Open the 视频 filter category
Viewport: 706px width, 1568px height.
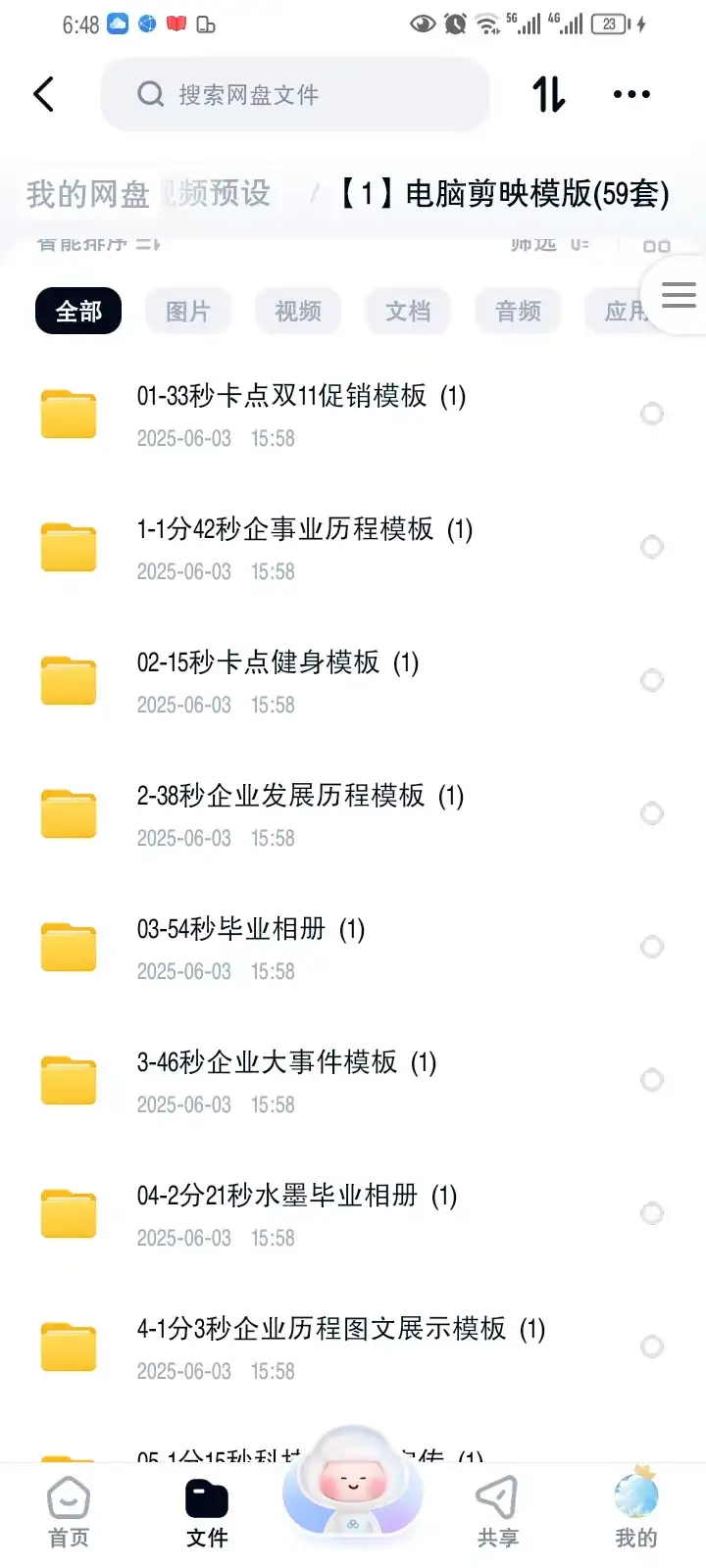coord(298,312)
